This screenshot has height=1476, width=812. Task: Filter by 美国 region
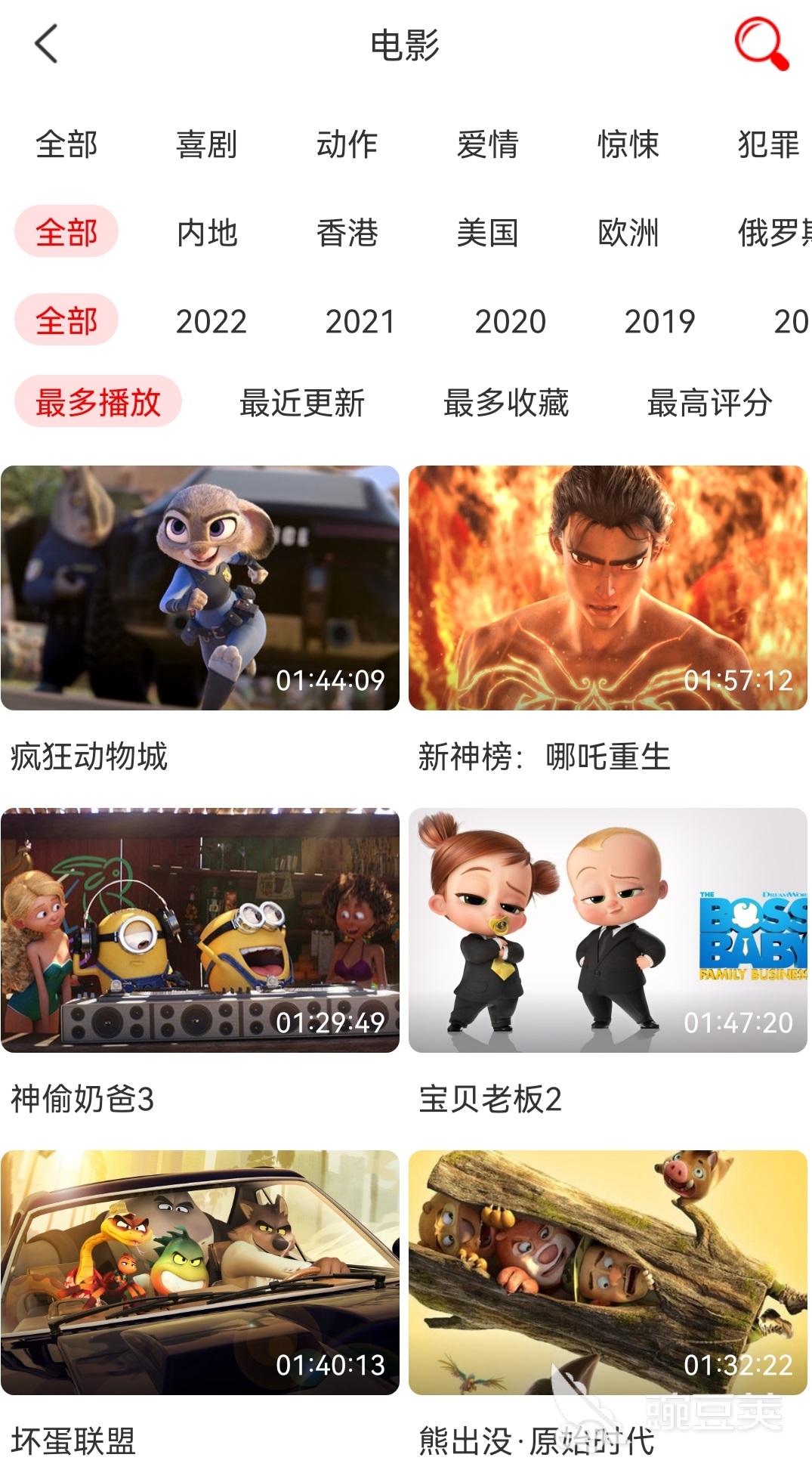click(x=488, y=234)
